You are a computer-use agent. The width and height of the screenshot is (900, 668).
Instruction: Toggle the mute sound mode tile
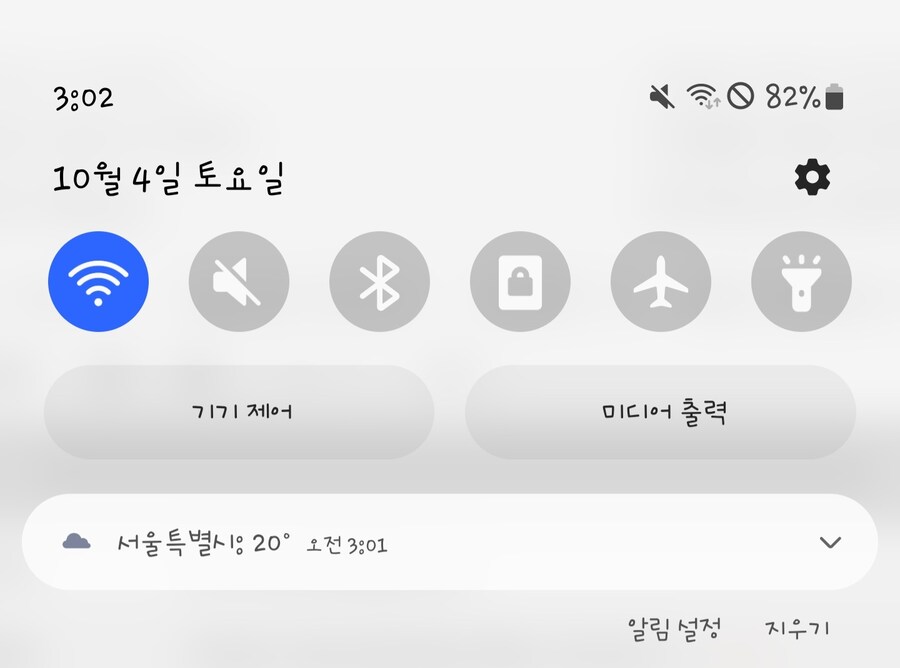tap(239, 282)
